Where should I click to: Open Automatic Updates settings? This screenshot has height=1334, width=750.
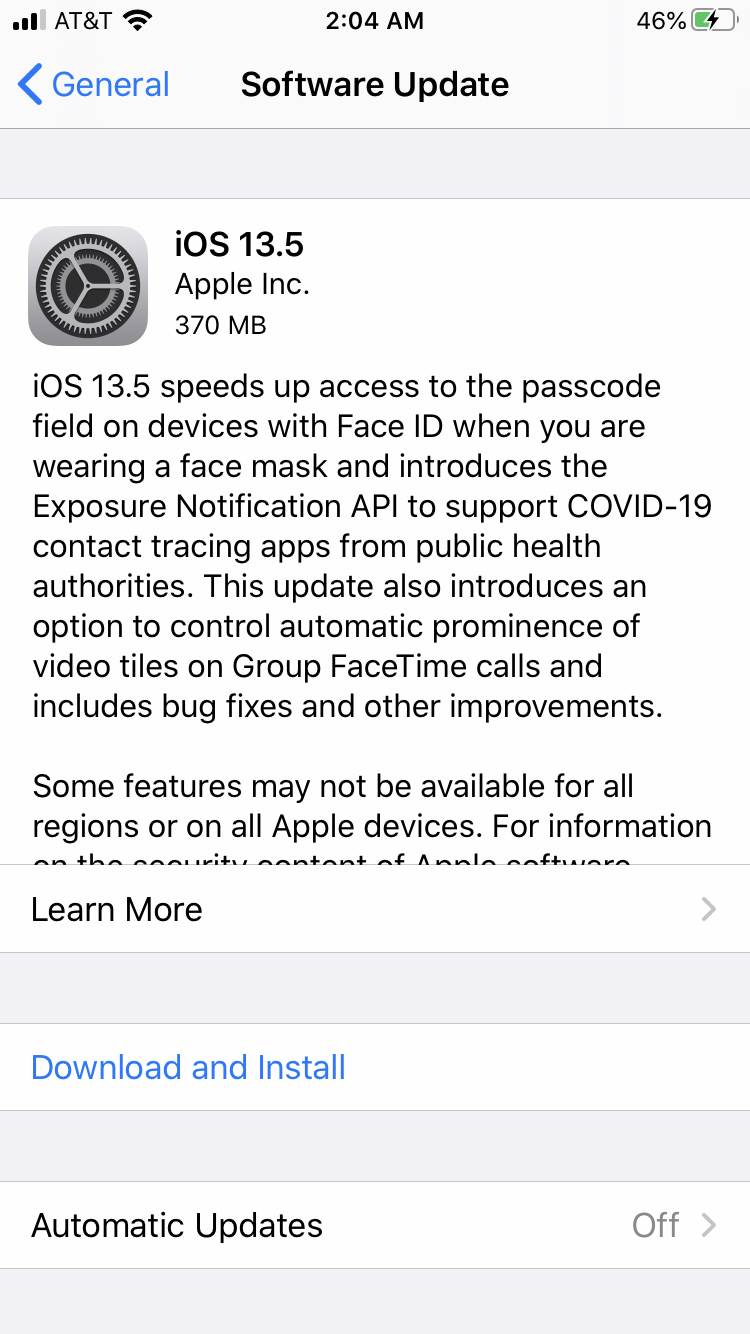(x=374, y=1225)
